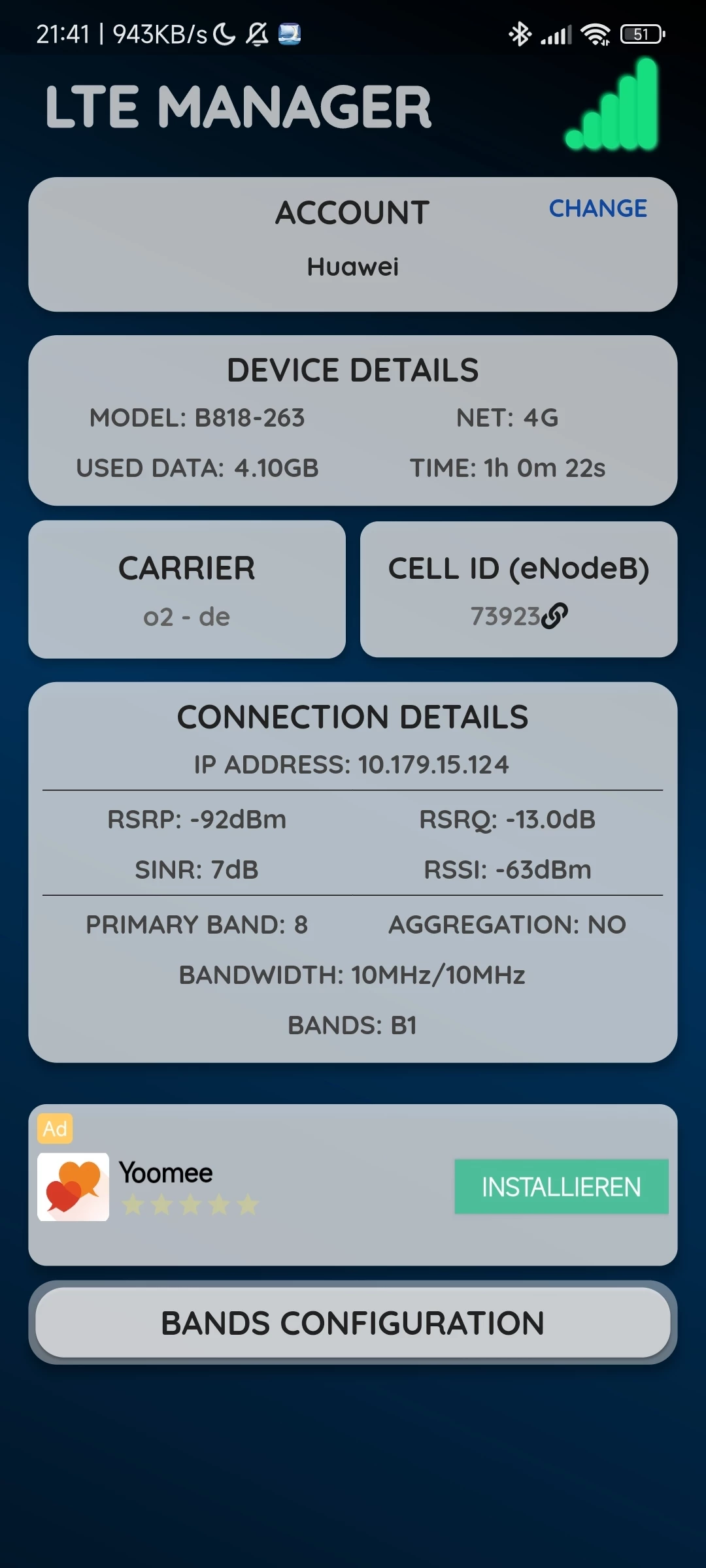Open the cell ID link icon
The height and width of the screenshot is (1568, 706).
click(555, 615)
